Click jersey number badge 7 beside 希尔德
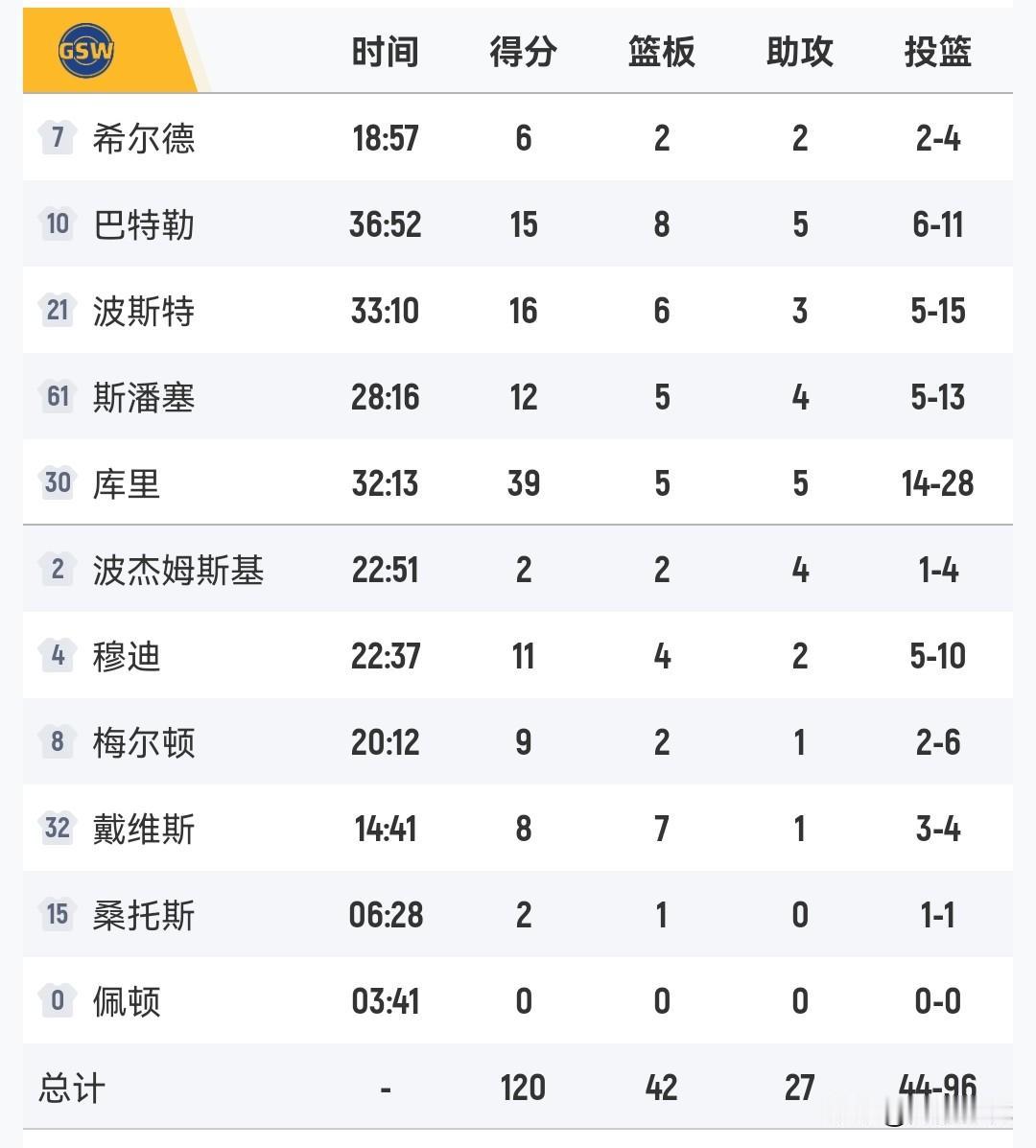The height and width of the screenshot is (1148, 1036). 57,137
